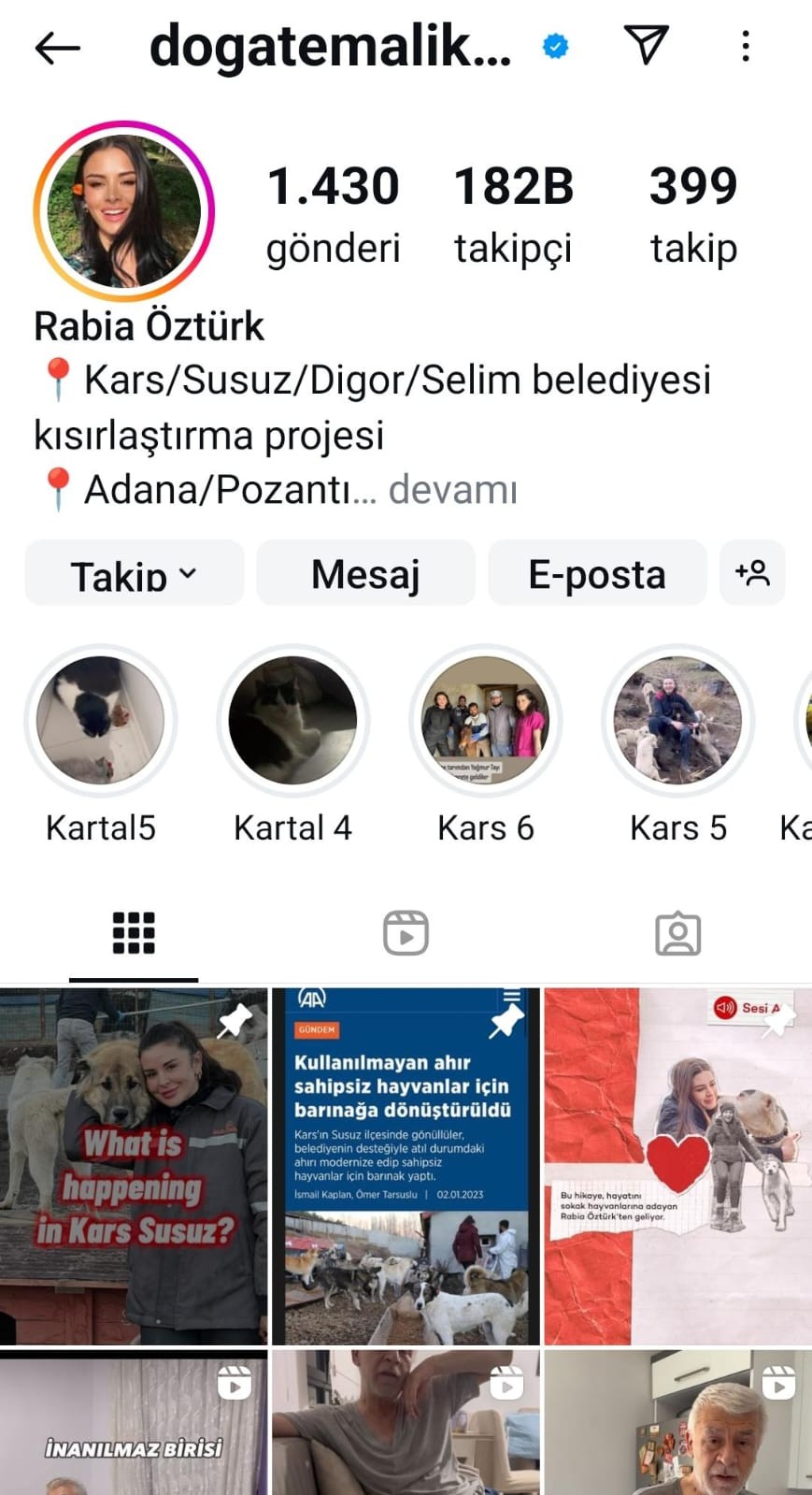This screenshot has height=1495, width=812.
Task: Open the Kartal 4 highlight
Action: tap(292, 720)
